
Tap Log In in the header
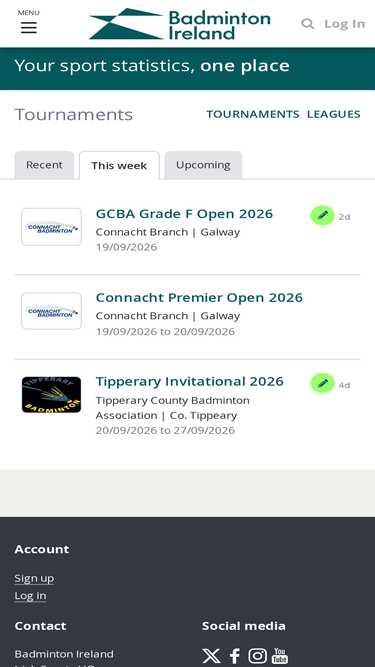coord(344,24)
